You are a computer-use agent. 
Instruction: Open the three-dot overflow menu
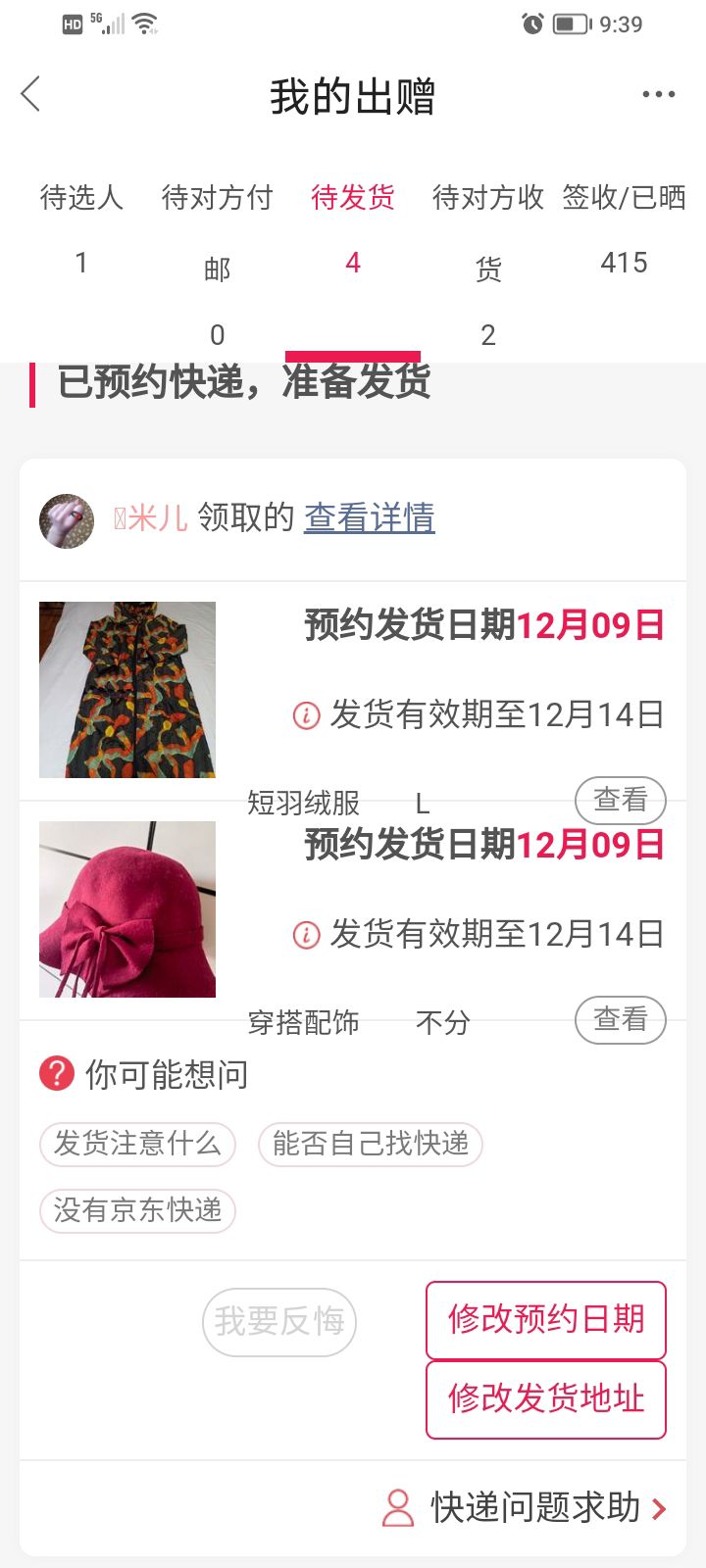pos(658,95)
